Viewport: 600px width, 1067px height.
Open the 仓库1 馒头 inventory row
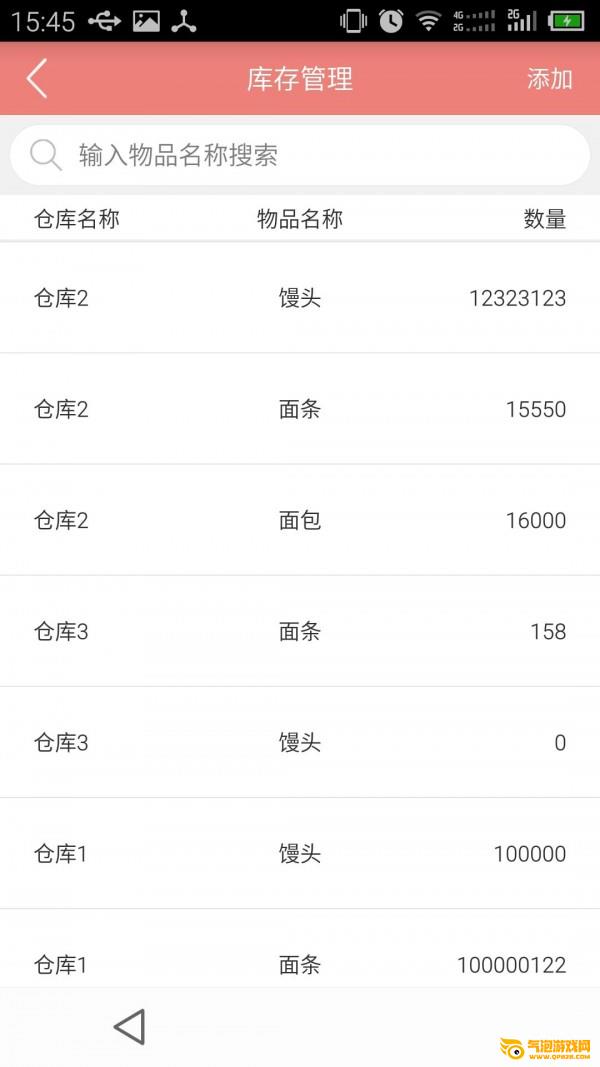pyautogui.click(x=300, y=853)
